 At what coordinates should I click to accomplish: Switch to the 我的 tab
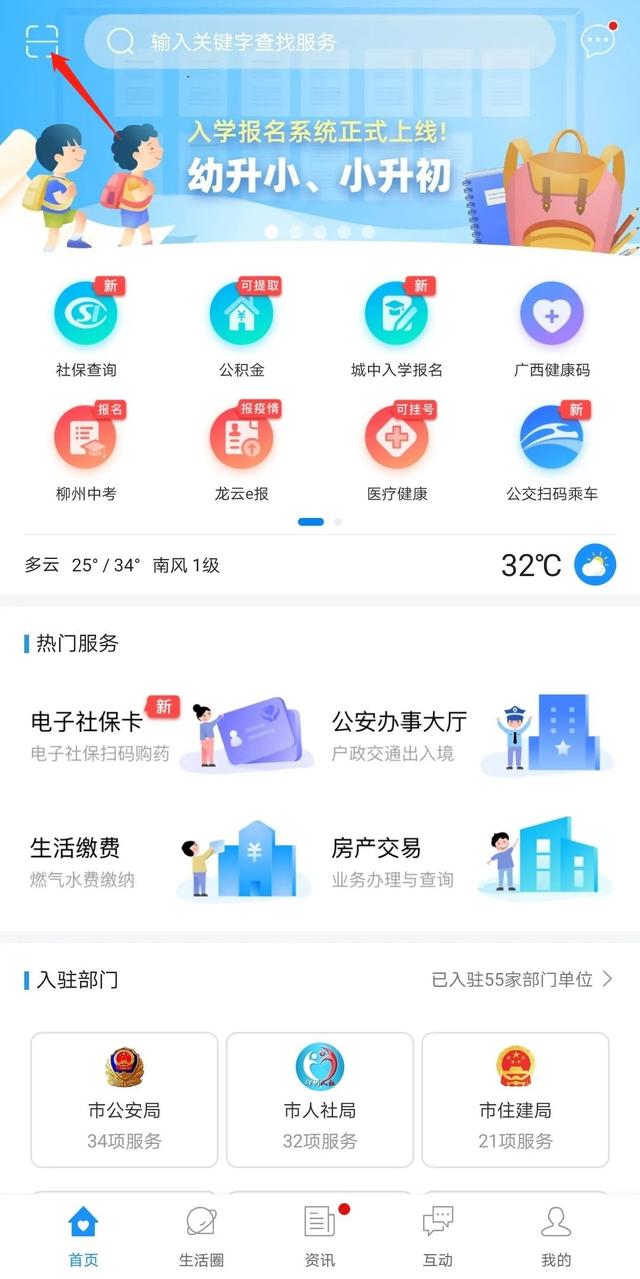click(556, 1236)
